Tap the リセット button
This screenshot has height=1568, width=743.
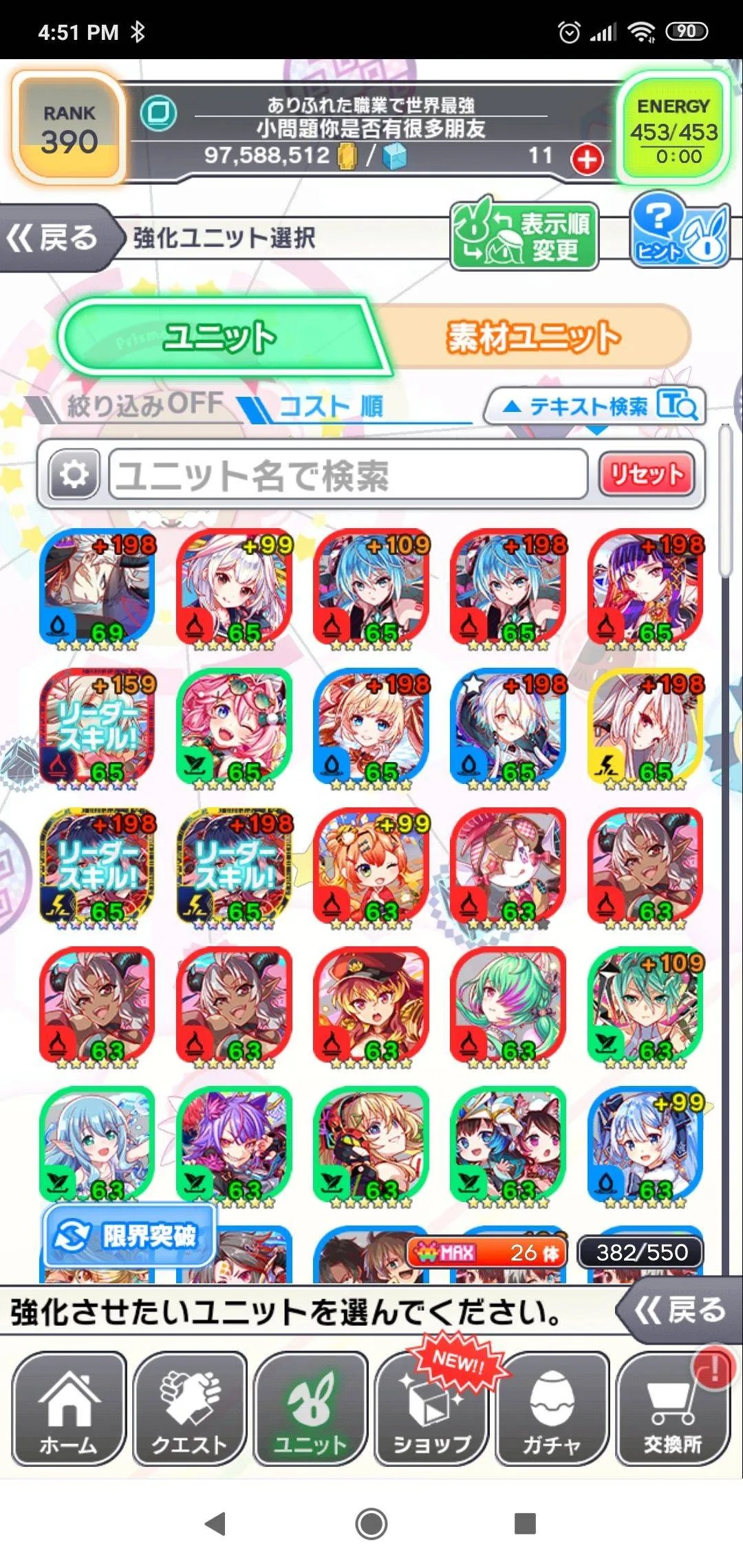tap(646, 474)
